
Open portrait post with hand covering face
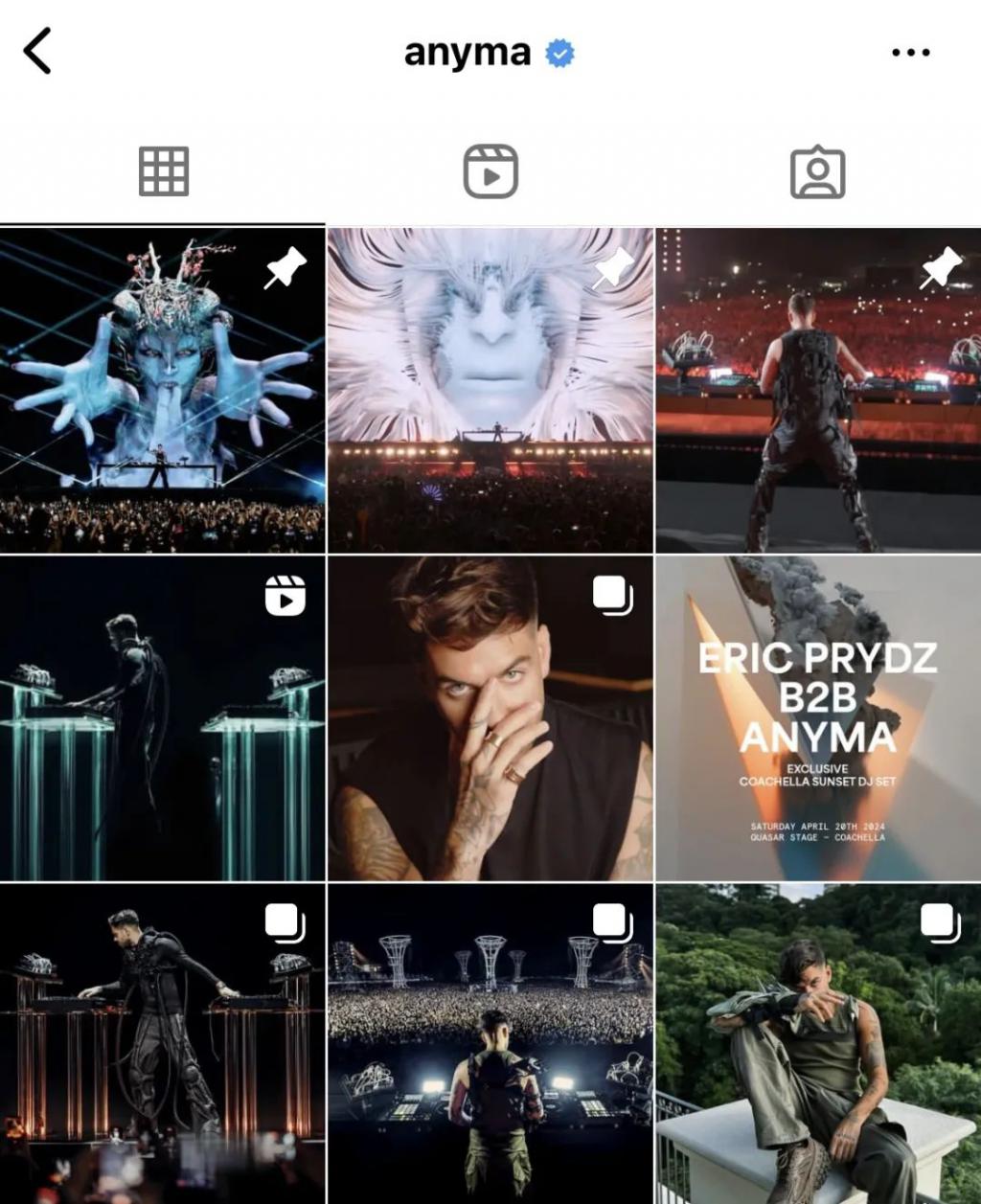pos(490,718)
